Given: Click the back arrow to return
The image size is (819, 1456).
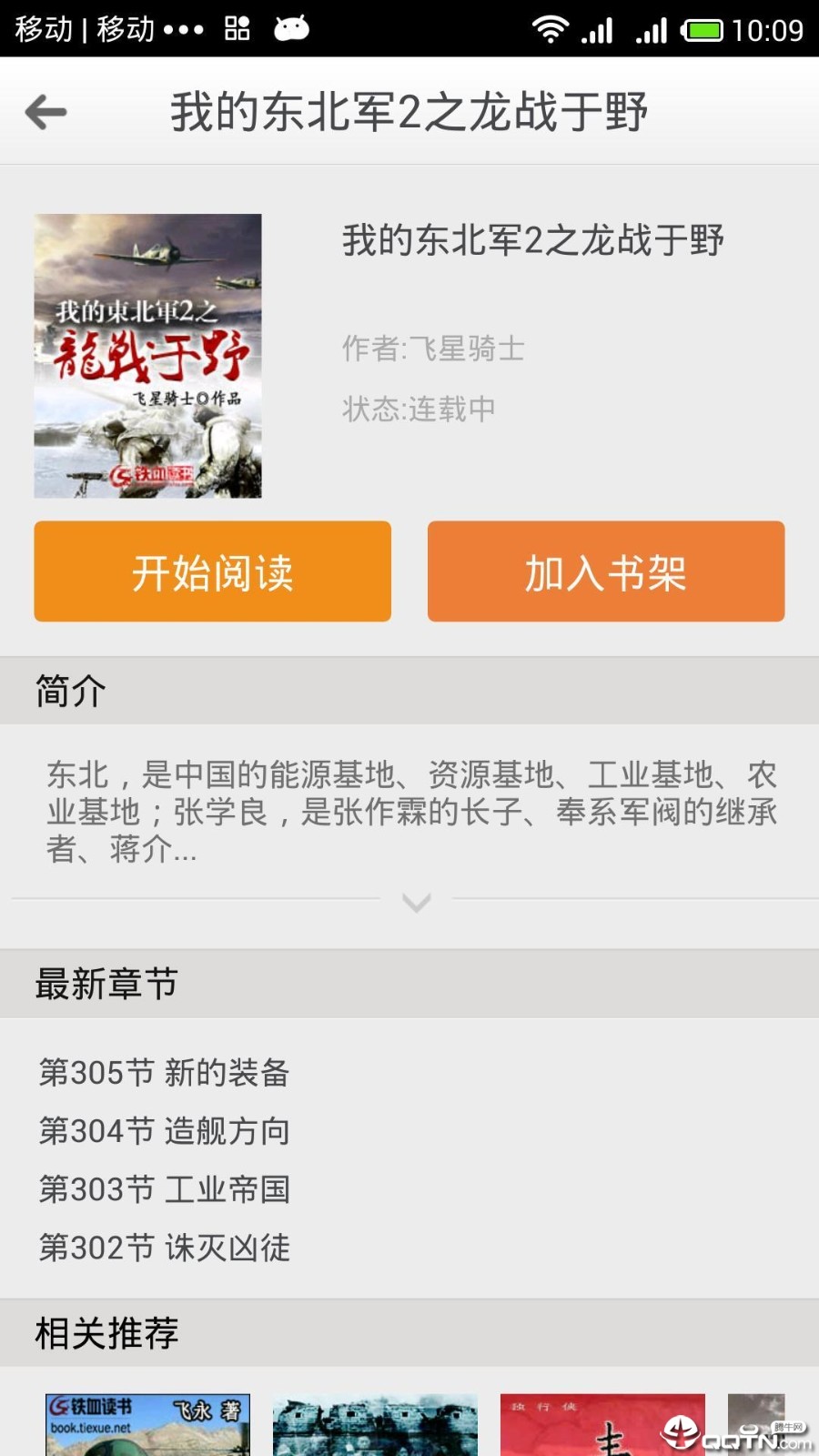Looking at the screenshot, I should pos(45,110).
